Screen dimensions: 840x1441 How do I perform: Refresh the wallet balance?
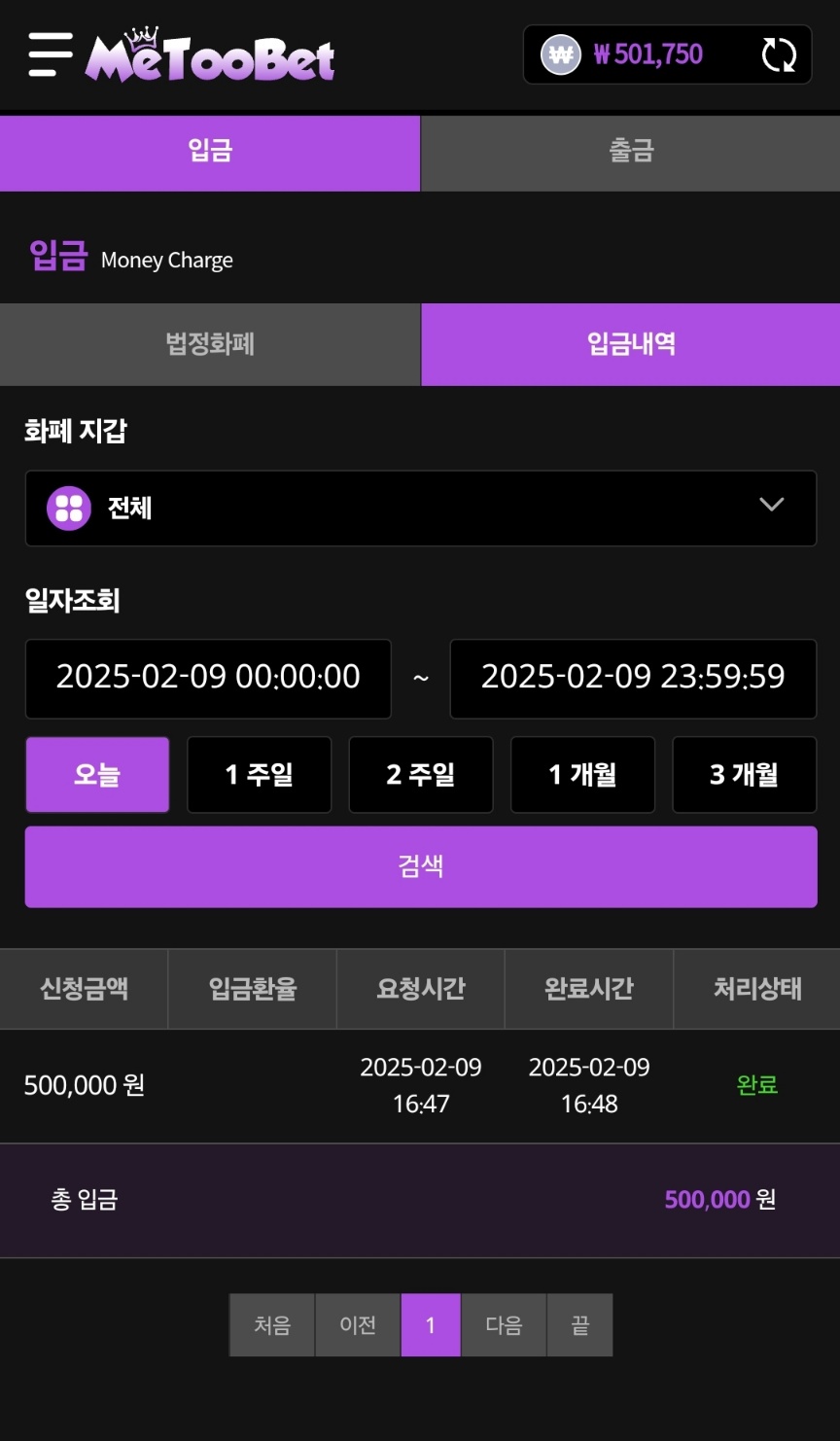(778, 54)
